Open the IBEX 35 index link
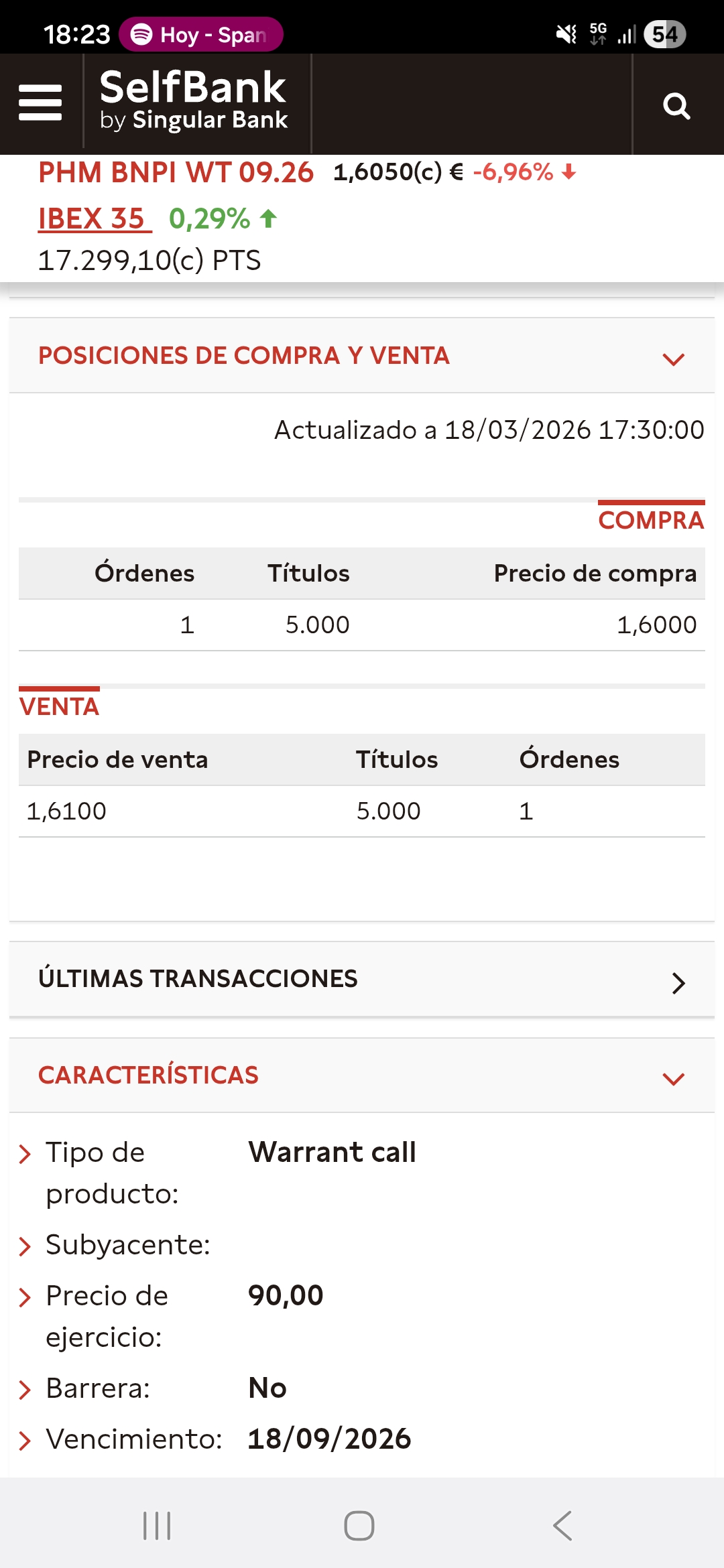The image size is (724, 1568). tap(94, 219)
